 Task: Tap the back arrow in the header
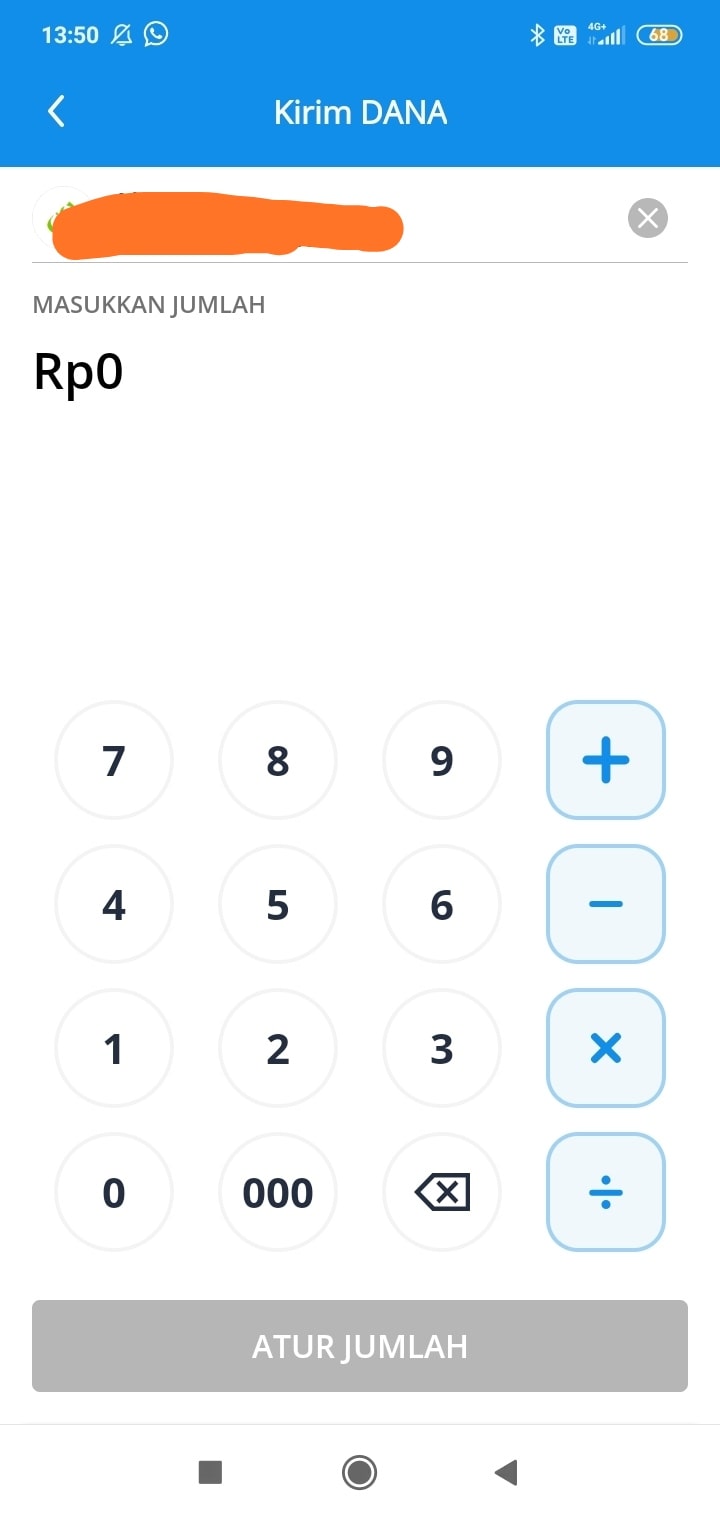[56, 111]
